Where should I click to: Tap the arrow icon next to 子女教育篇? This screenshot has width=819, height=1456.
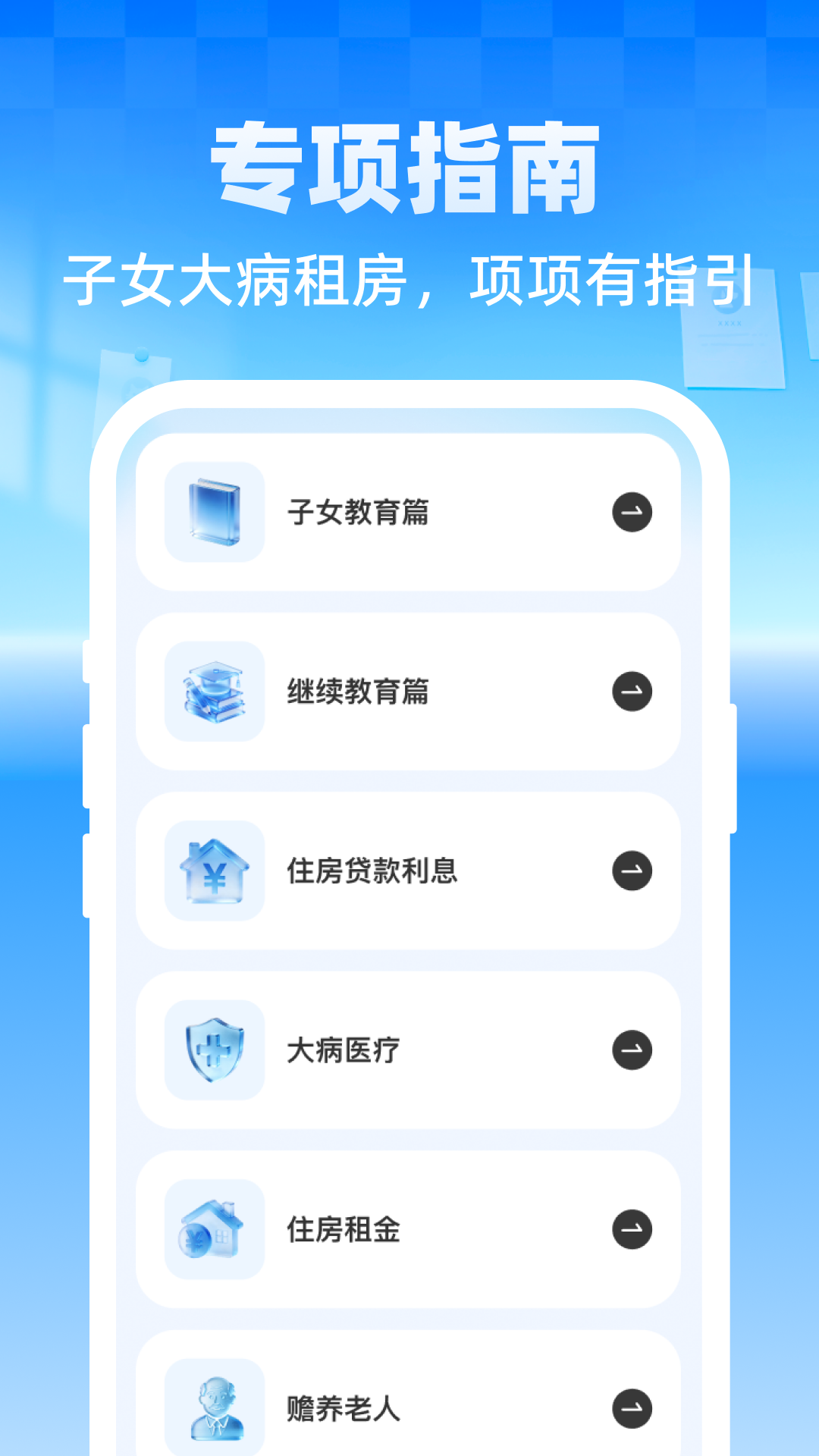pyautogui.click(x=634, y=513)
